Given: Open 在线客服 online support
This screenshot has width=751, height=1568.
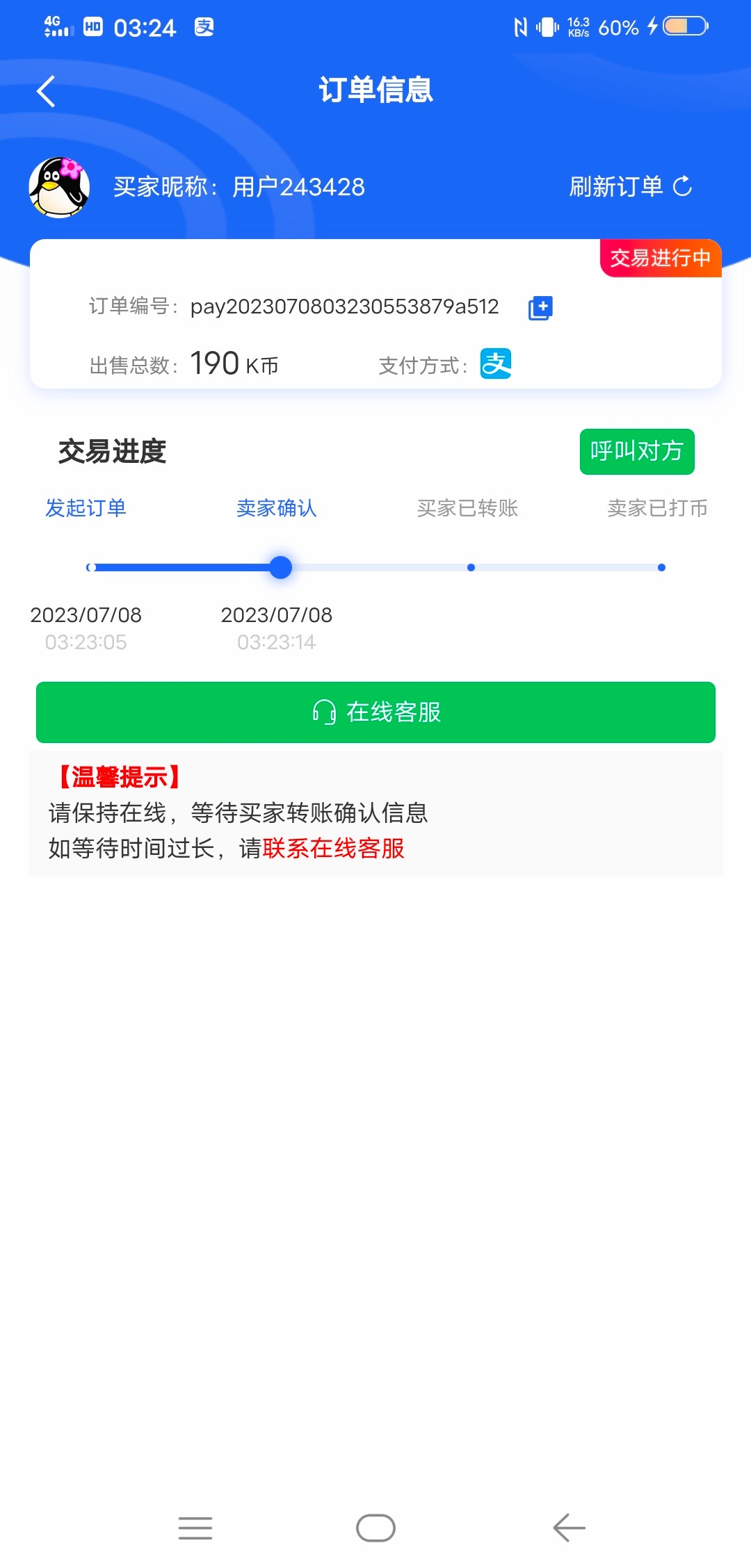Looking at the screenshot, I should pos(375,712).
